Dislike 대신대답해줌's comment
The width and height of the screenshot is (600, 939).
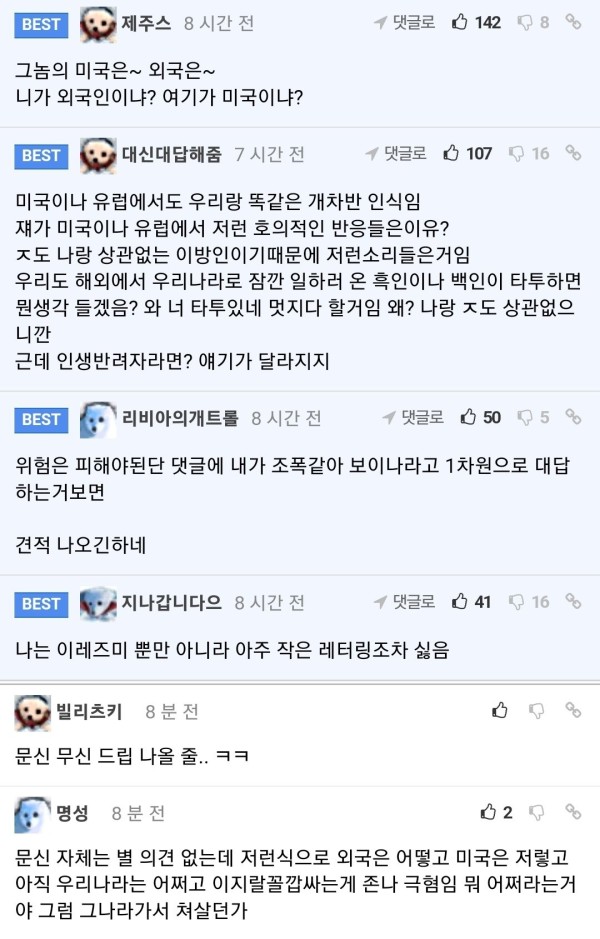[517, 153]
